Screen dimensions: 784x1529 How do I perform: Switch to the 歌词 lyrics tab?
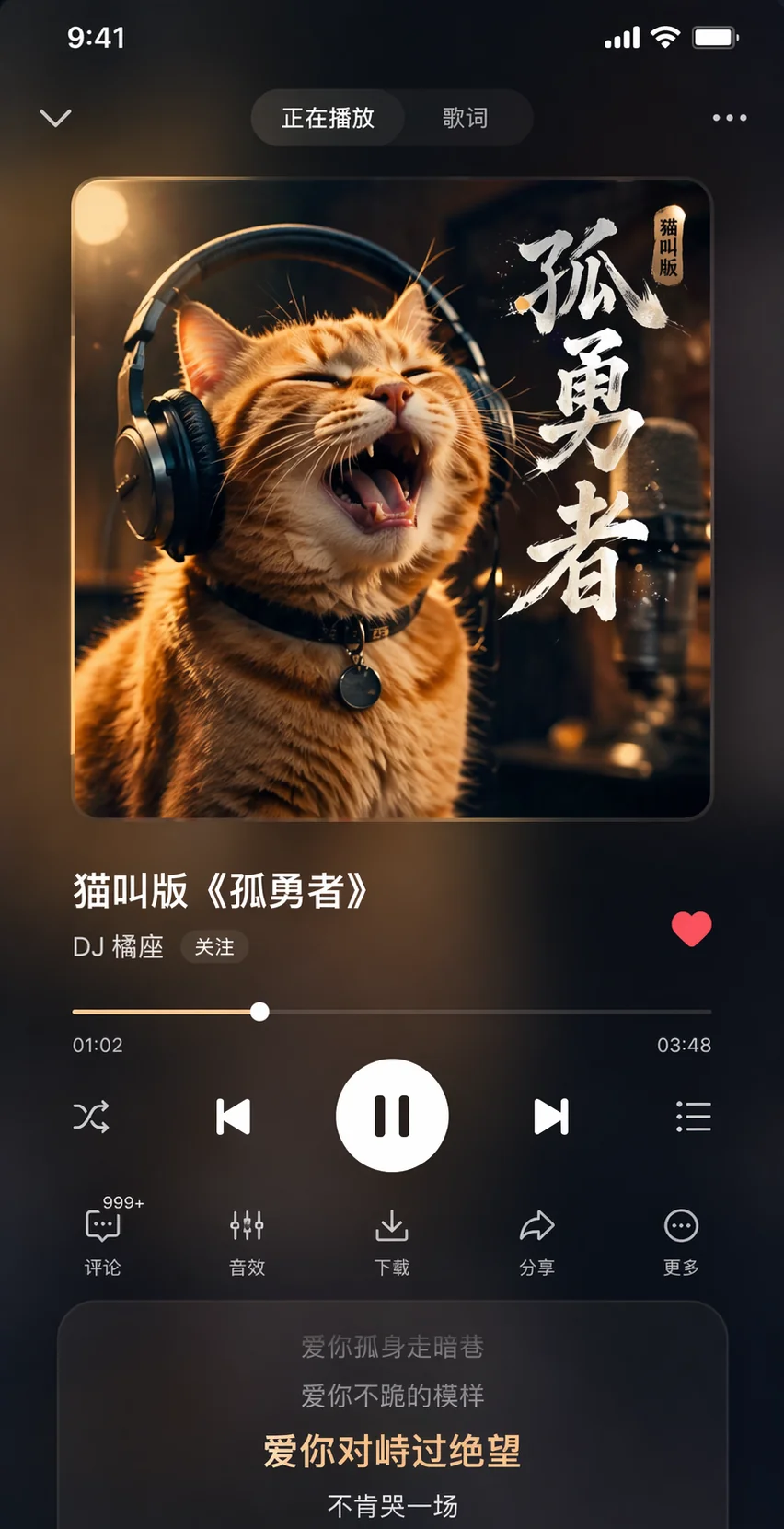(x=465, y=118)
